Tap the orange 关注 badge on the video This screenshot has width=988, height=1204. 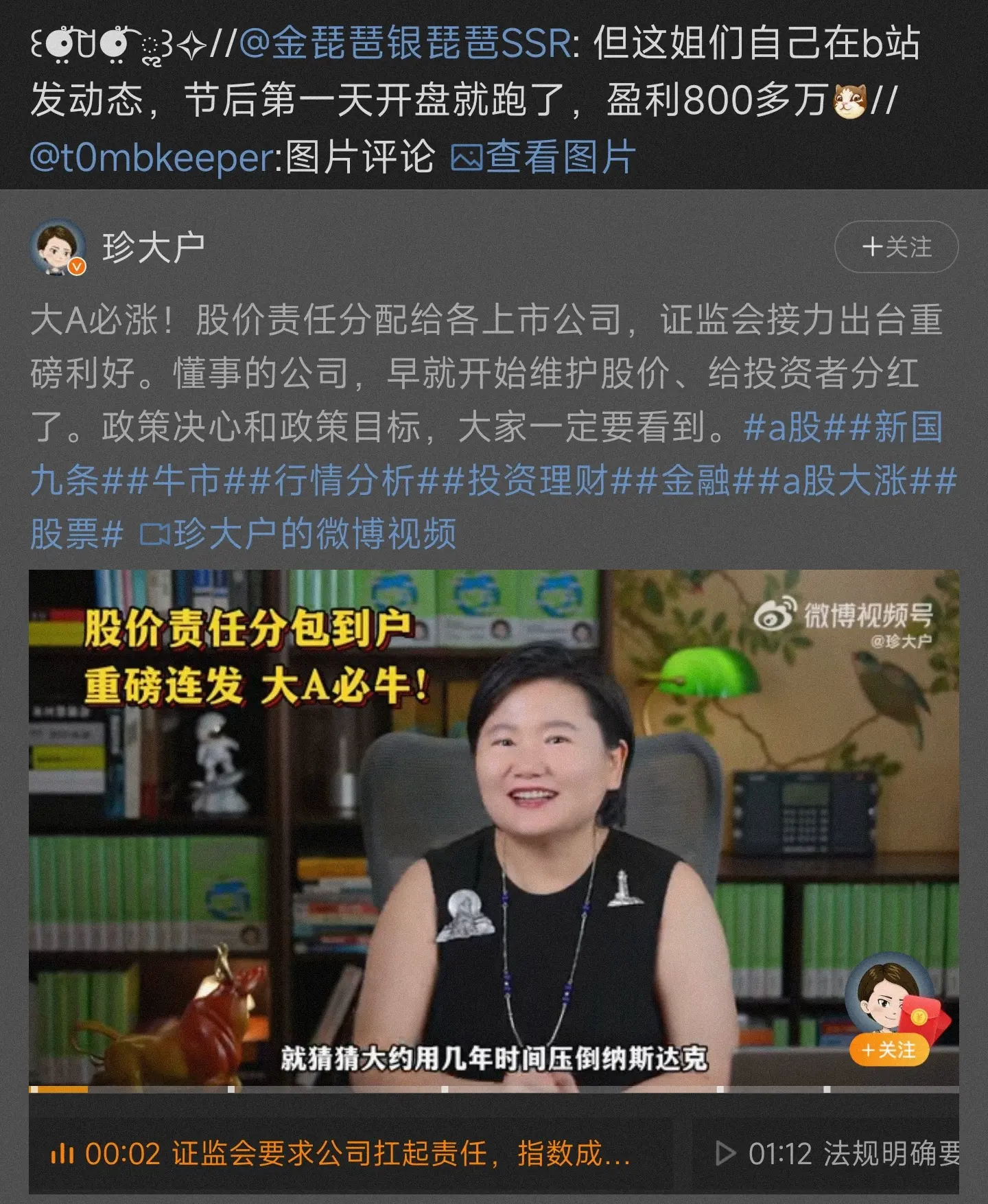point(889,1050)
